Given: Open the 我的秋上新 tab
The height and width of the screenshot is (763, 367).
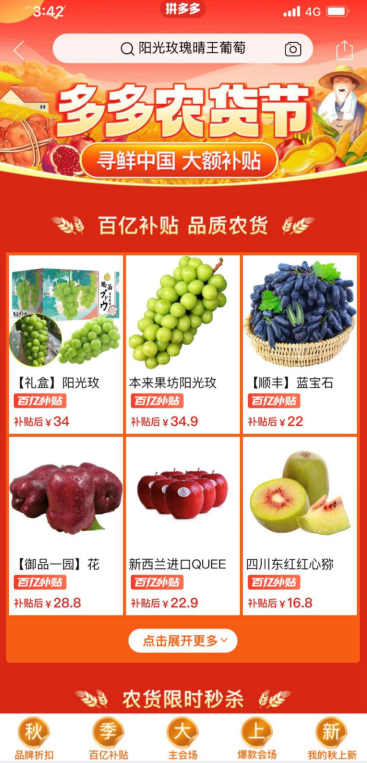Looking at the screenshot, I should click(x=331, y=739).
